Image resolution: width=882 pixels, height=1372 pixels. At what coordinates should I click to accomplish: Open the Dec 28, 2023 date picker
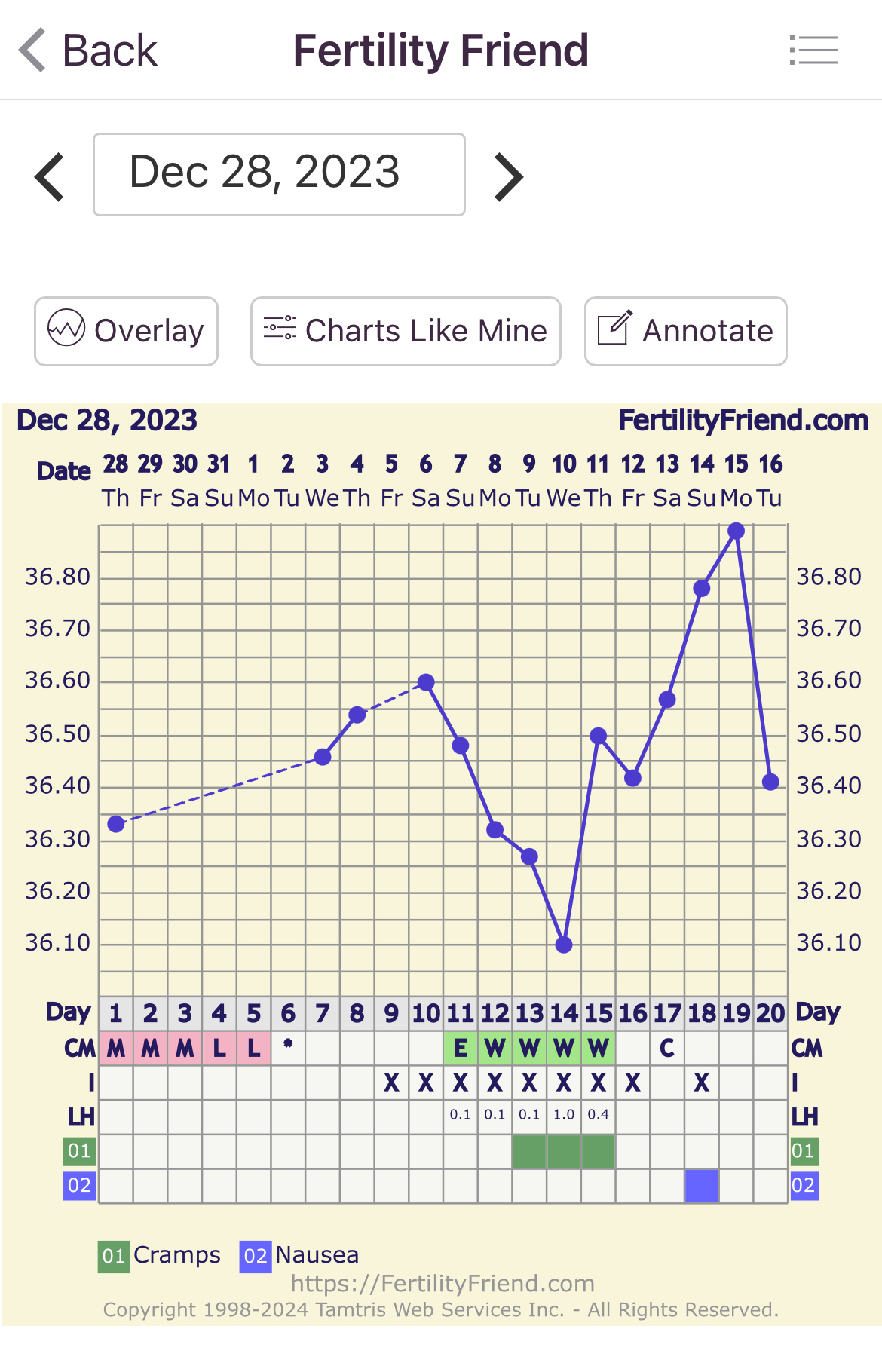[x=279, y=174]
